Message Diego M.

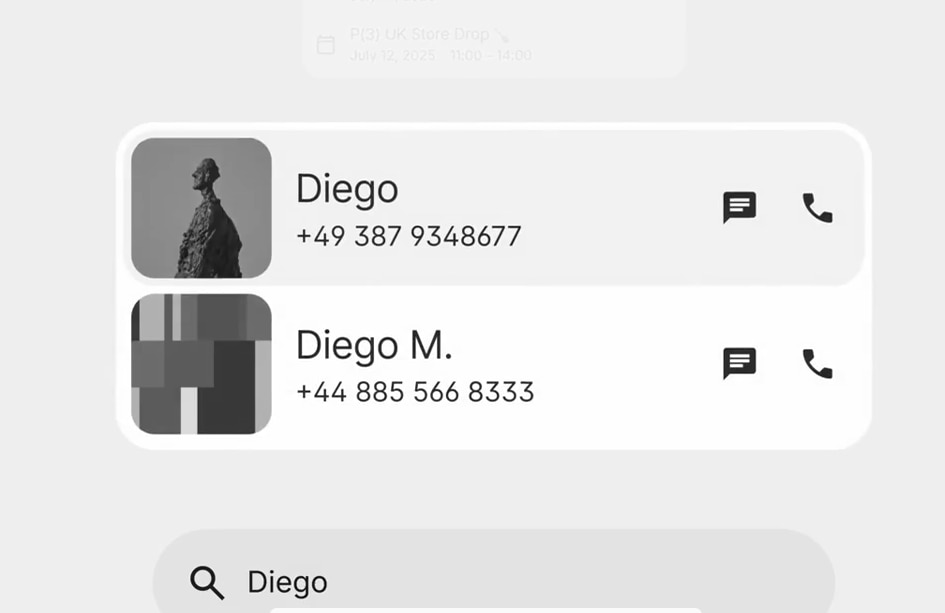739,363
